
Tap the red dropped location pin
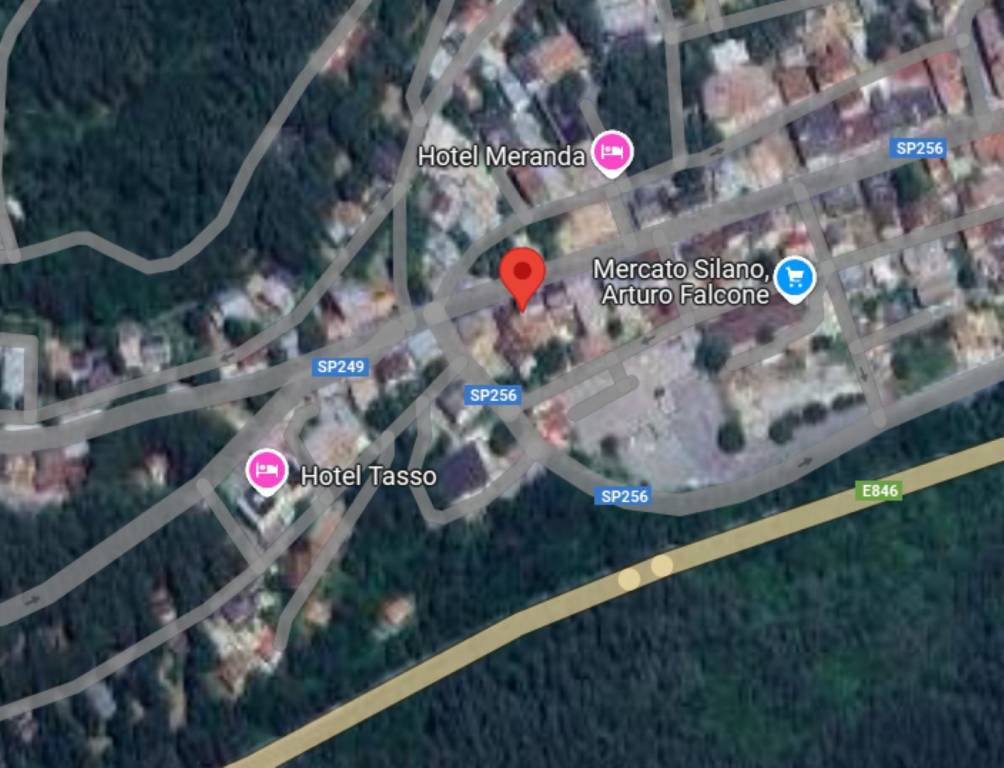[x=522, y=273]
